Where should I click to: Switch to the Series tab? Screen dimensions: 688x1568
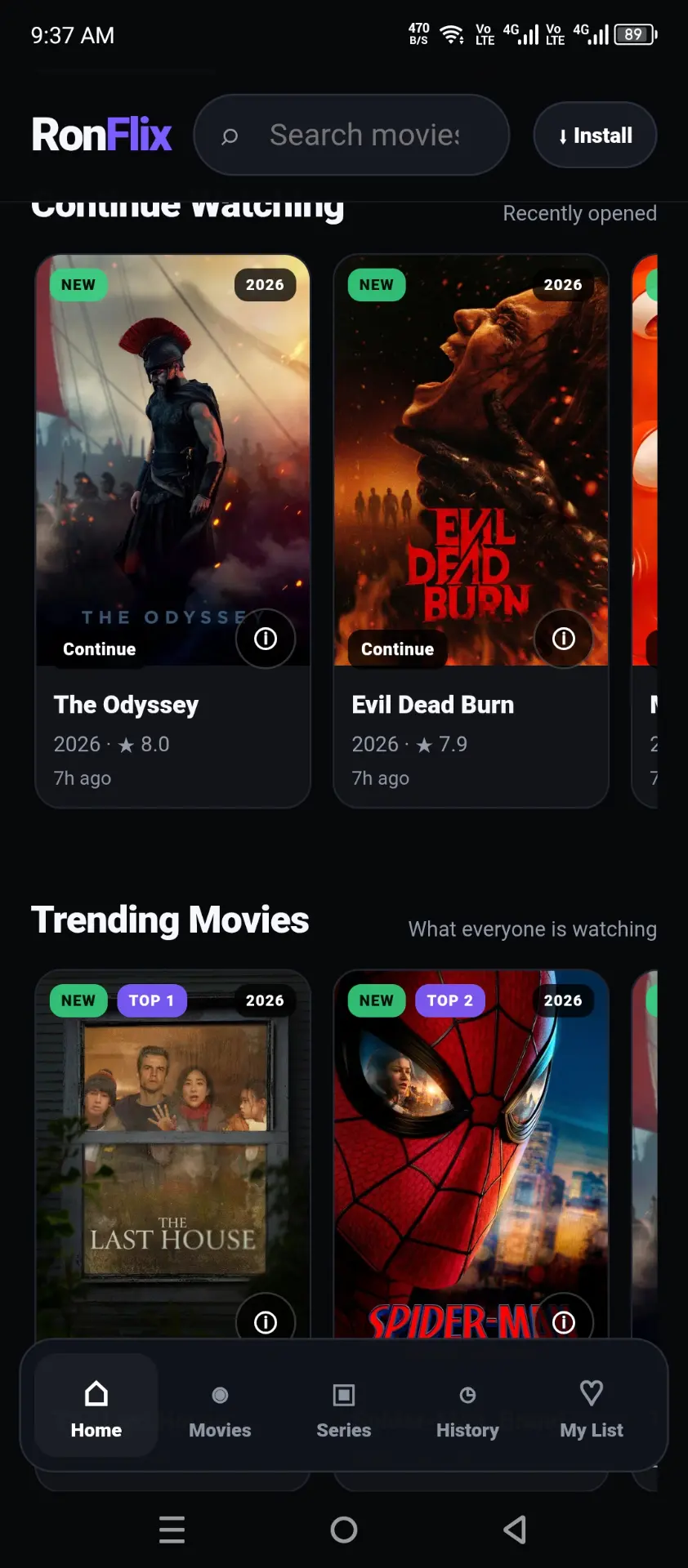344,1410
